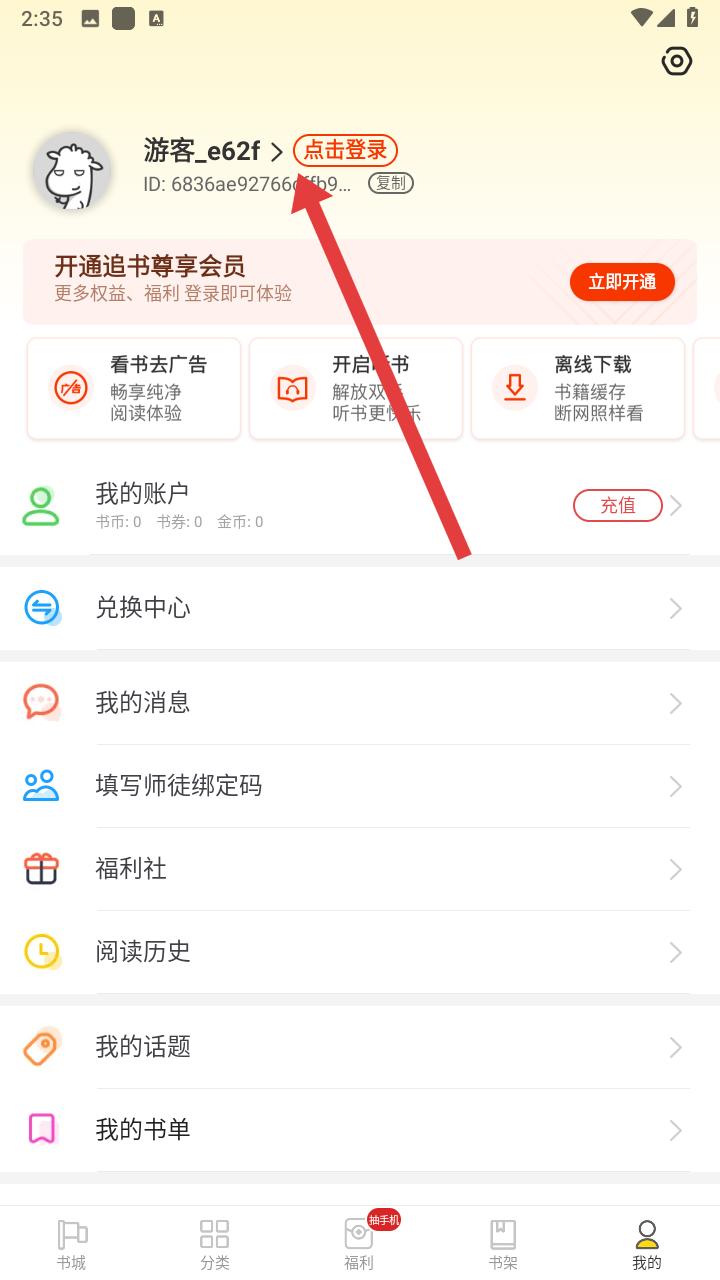Tap the sheep profile avatar
Screen dimensions: 720x1280
point(71,171)
